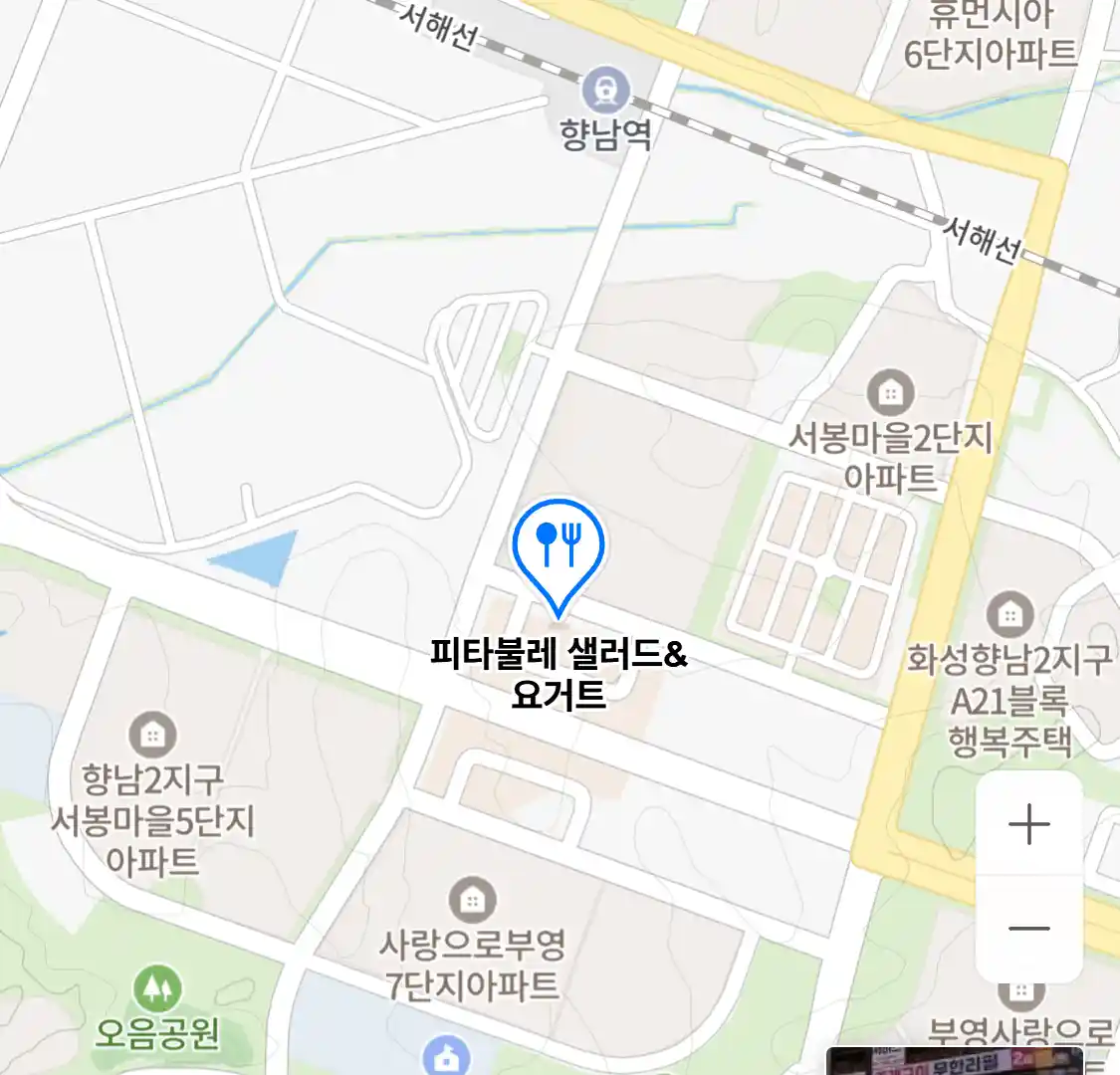The width and height of the screenshot is (1120, 1075).
Task: Zoom out of the map
Action: click(1028, 930)
